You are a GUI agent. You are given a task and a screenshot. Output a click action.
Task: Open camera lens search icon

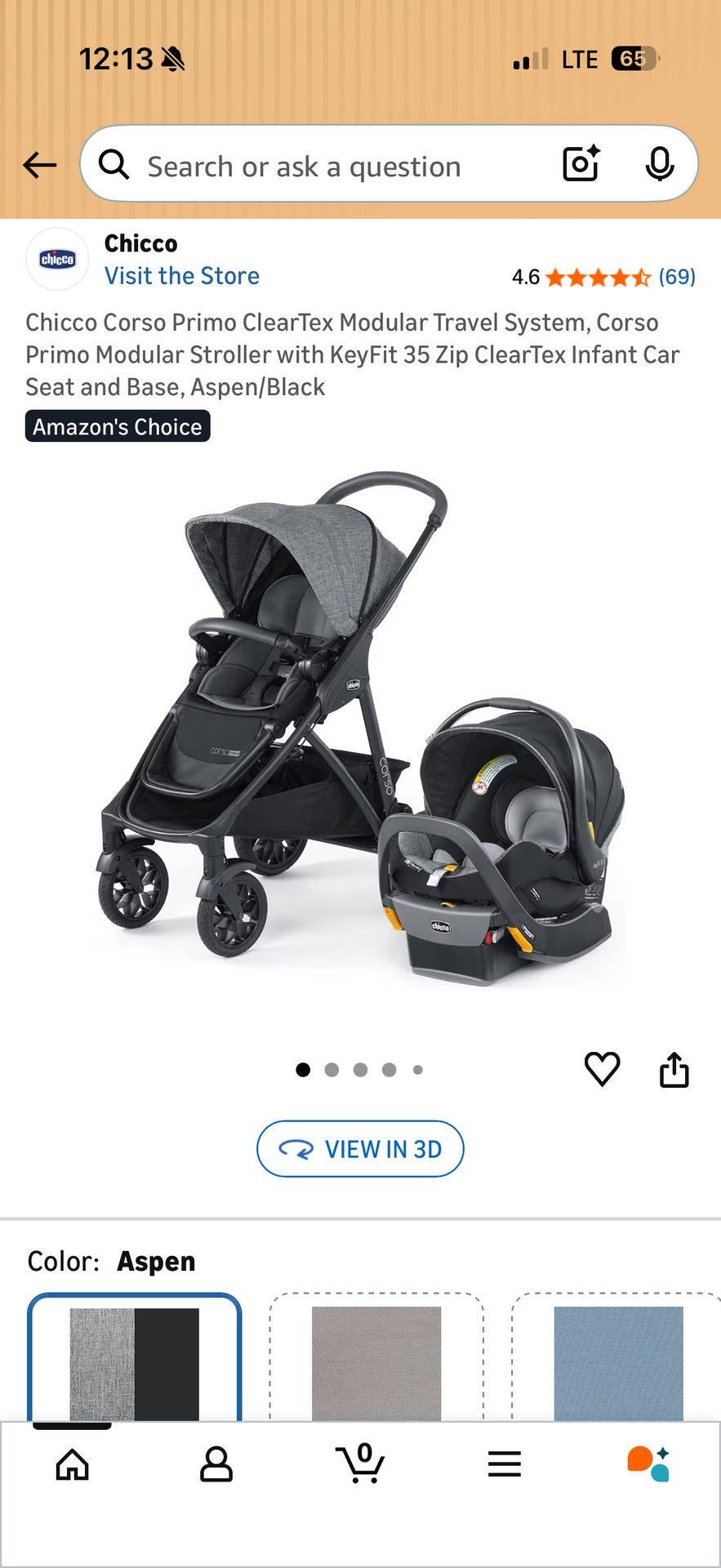[581, 164]
